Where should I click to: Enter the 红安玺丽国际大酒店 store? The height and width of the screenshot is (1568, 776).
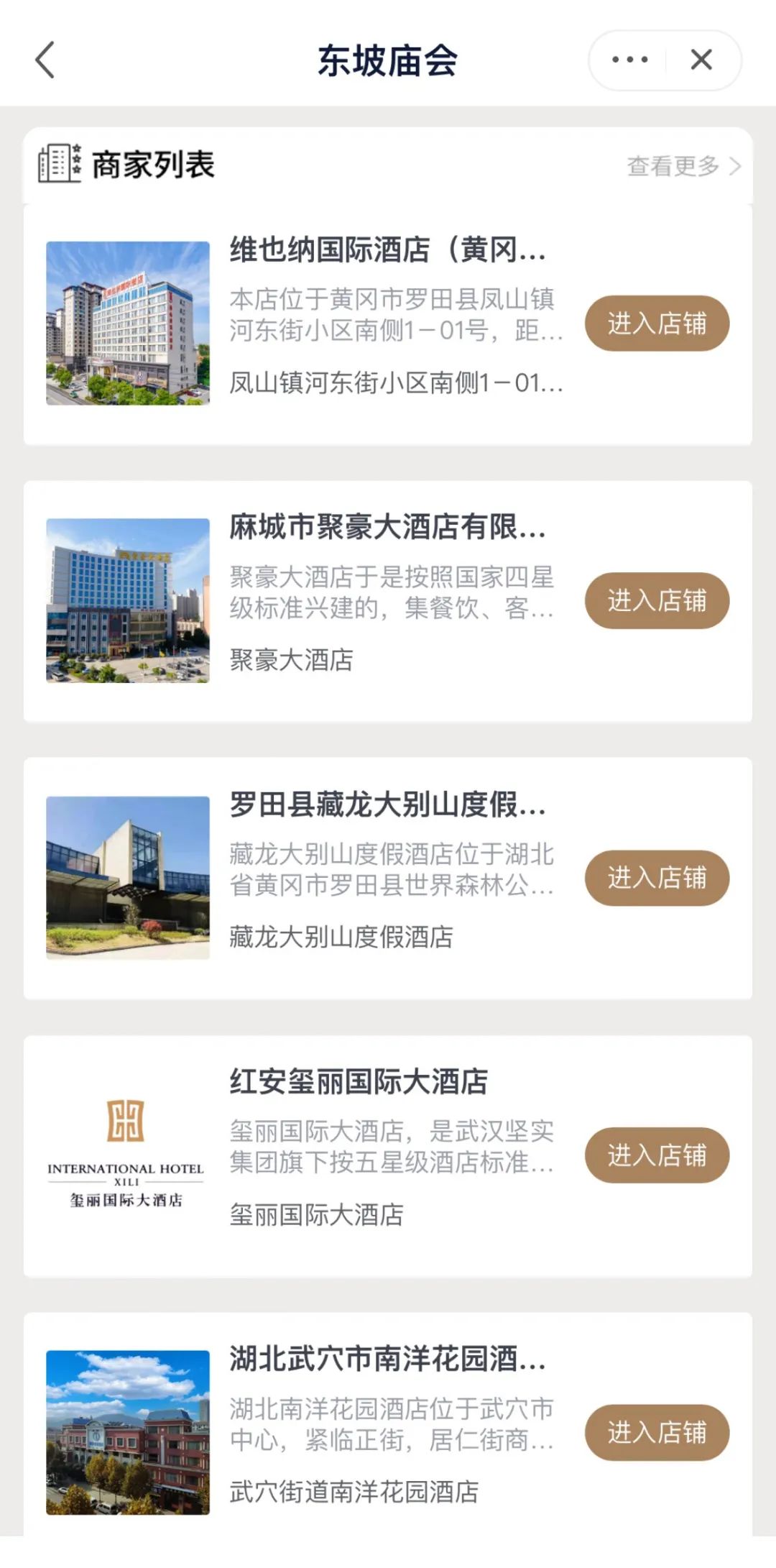click(657, 1155)
